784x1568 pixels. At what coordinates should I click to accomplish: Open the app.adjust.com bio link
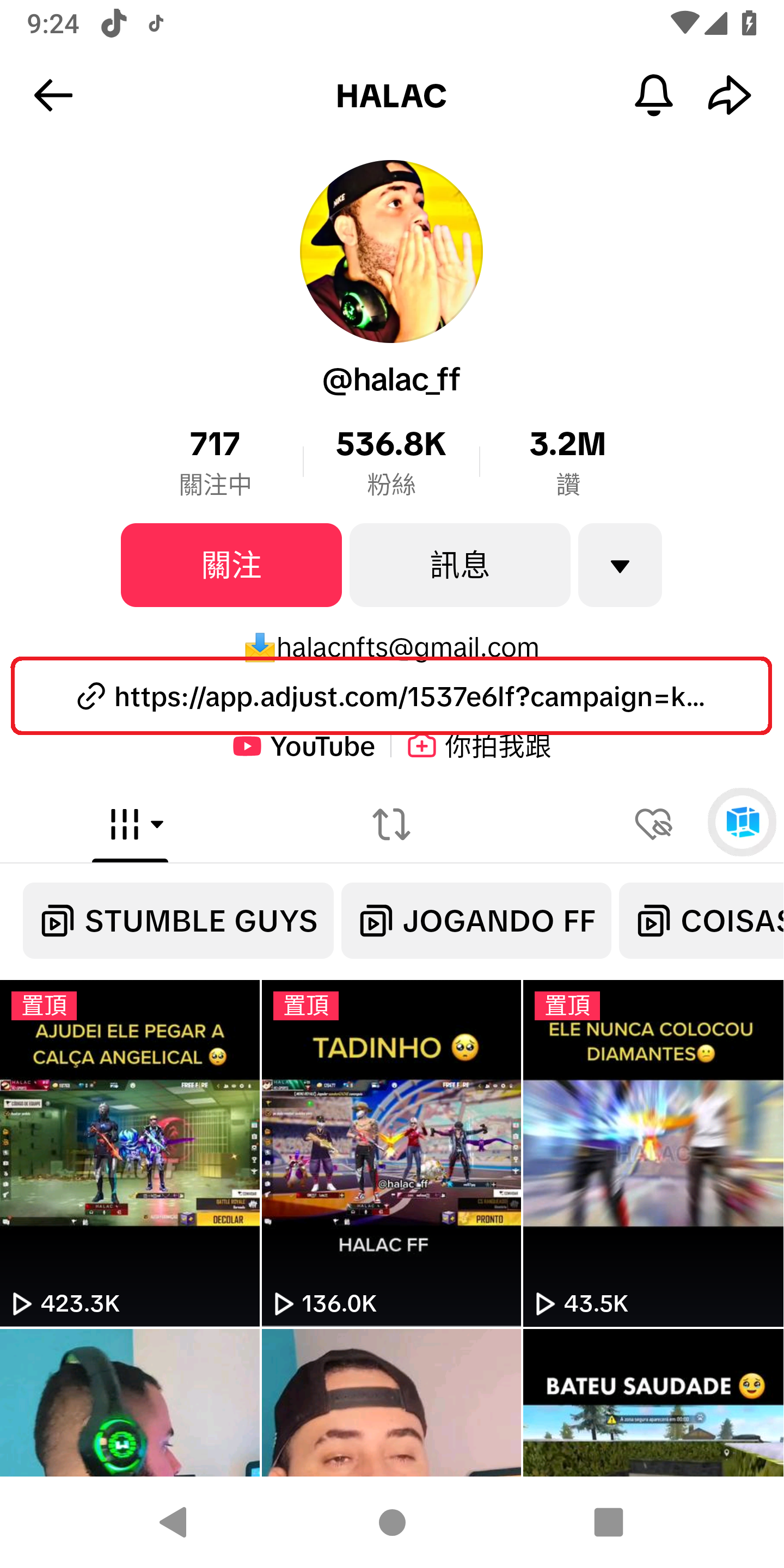point(391,696)
